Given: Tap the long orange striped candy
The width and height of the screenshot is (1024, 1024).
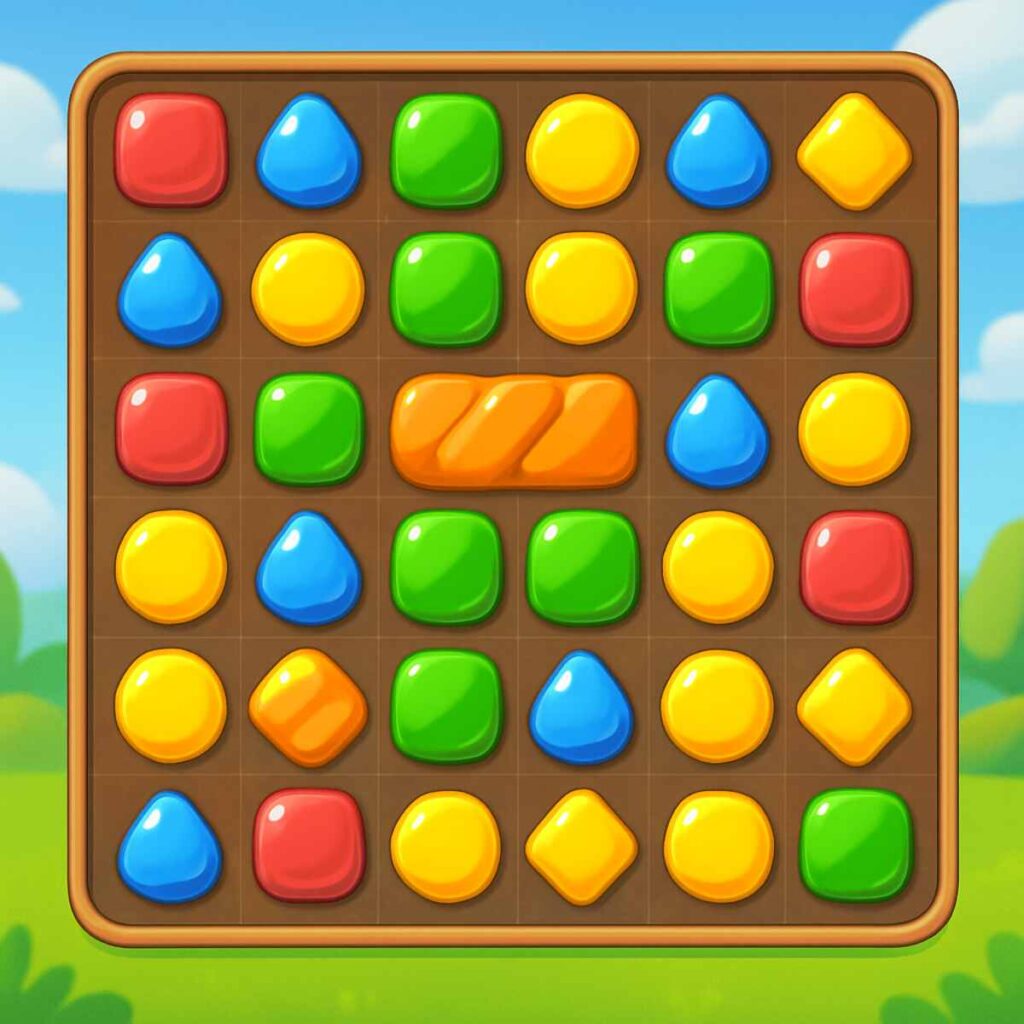Looking at the screenshot, I should tap(514, 430).
